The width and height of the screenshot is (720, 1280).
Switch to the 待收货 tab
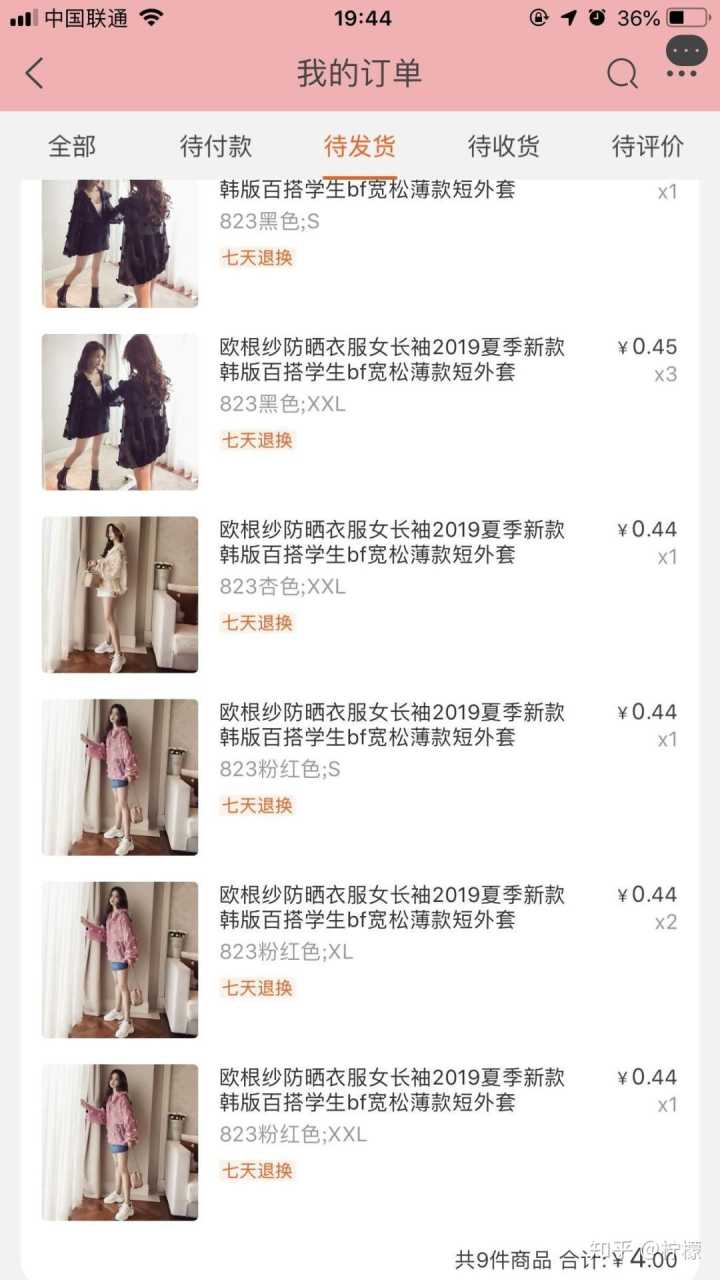pyautogui.click(x=504, y=146)
